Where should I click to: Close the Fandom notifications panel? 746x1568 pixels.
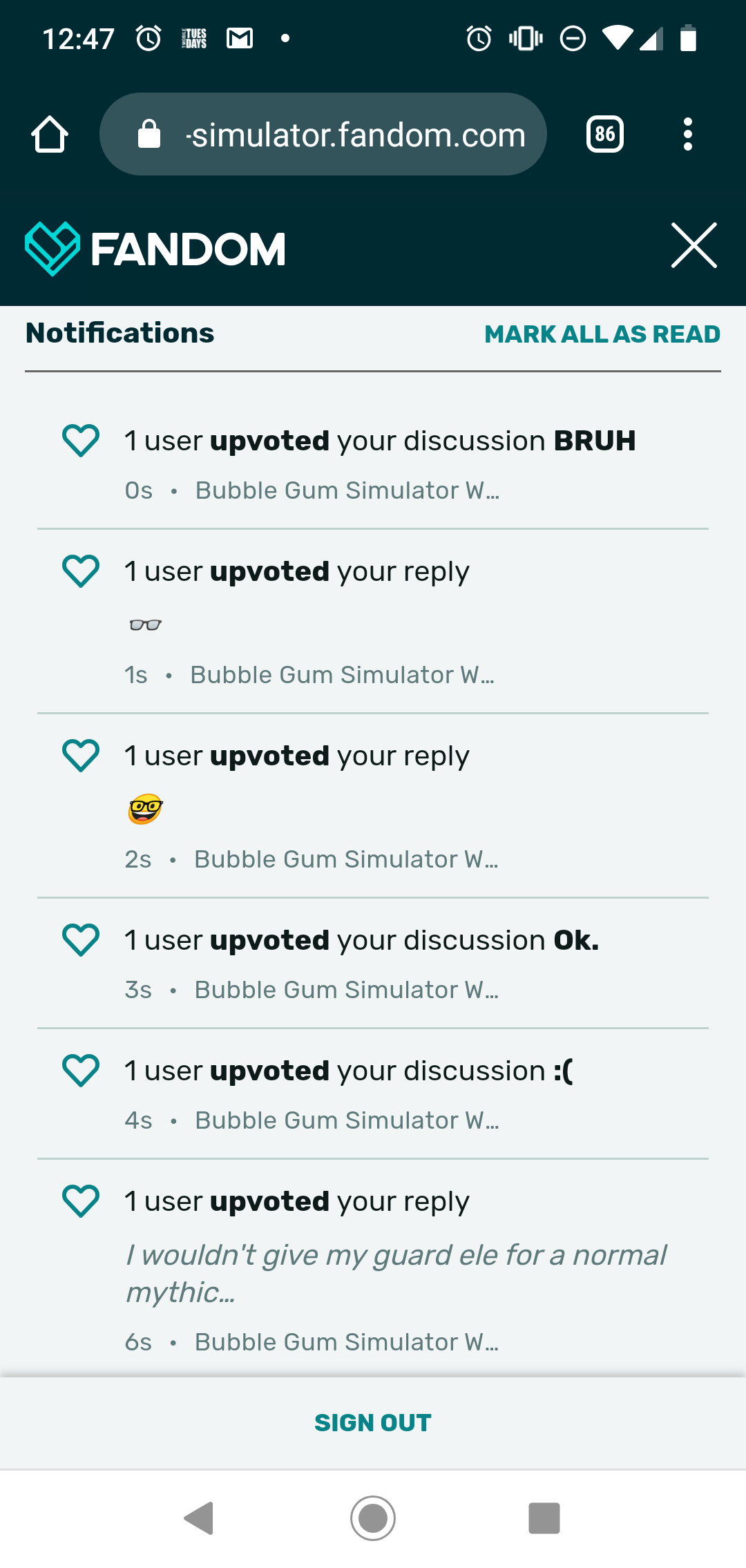point(694,245)
